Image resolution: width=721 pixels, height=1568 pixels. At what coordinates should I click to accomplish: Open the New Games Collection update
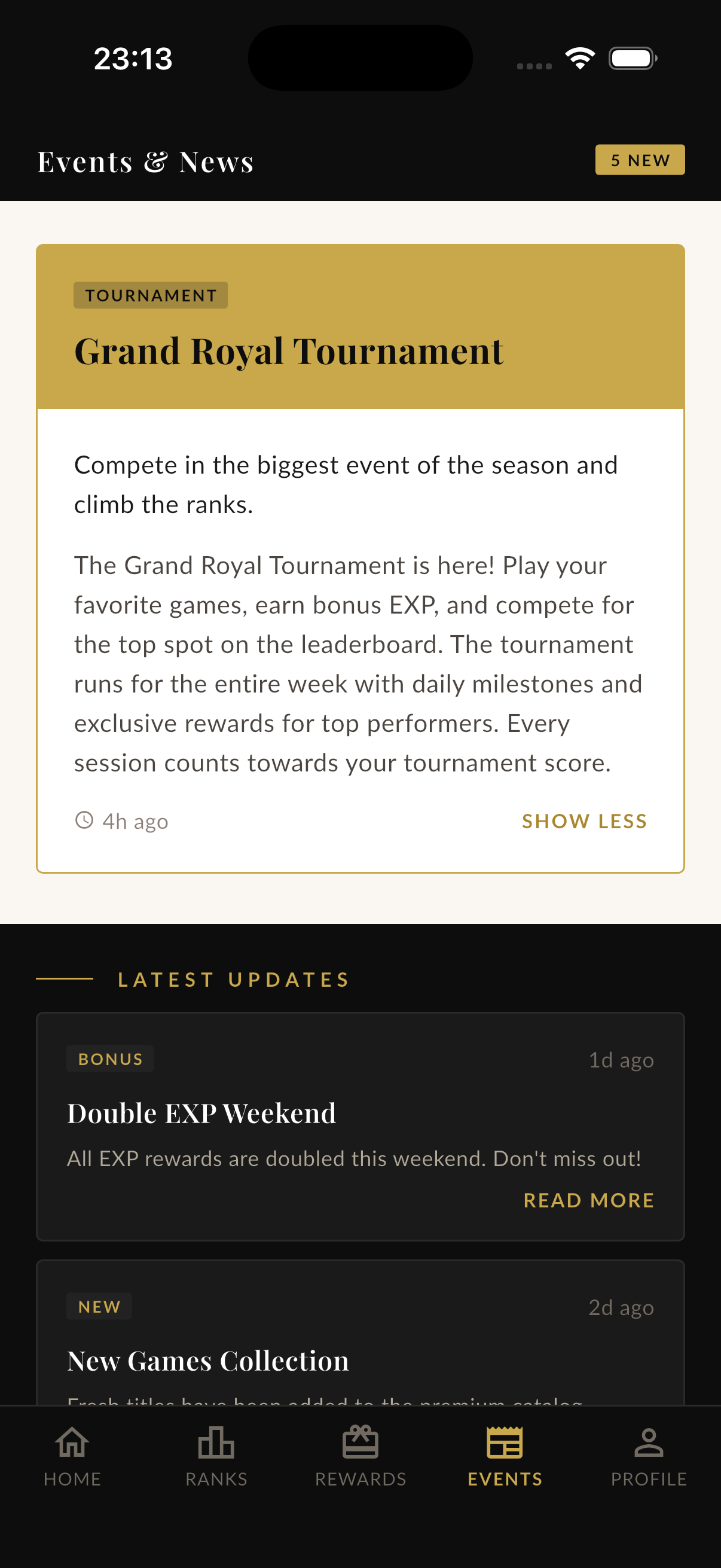208,1360
